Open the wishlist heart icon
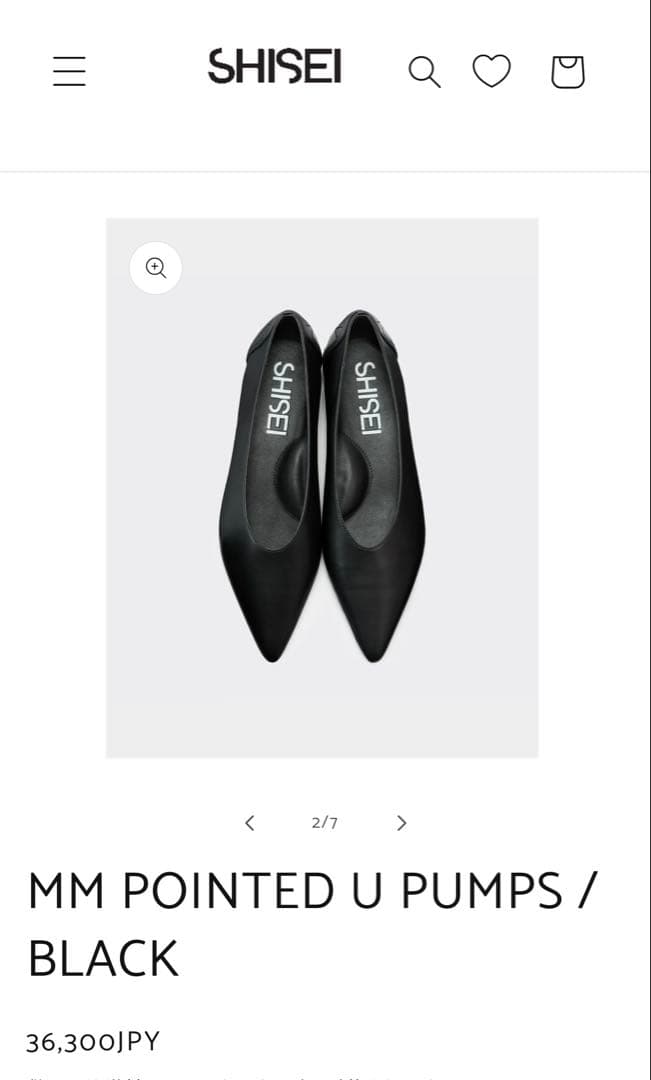This screenshot has width=651, height=1080. coord(491,71)
